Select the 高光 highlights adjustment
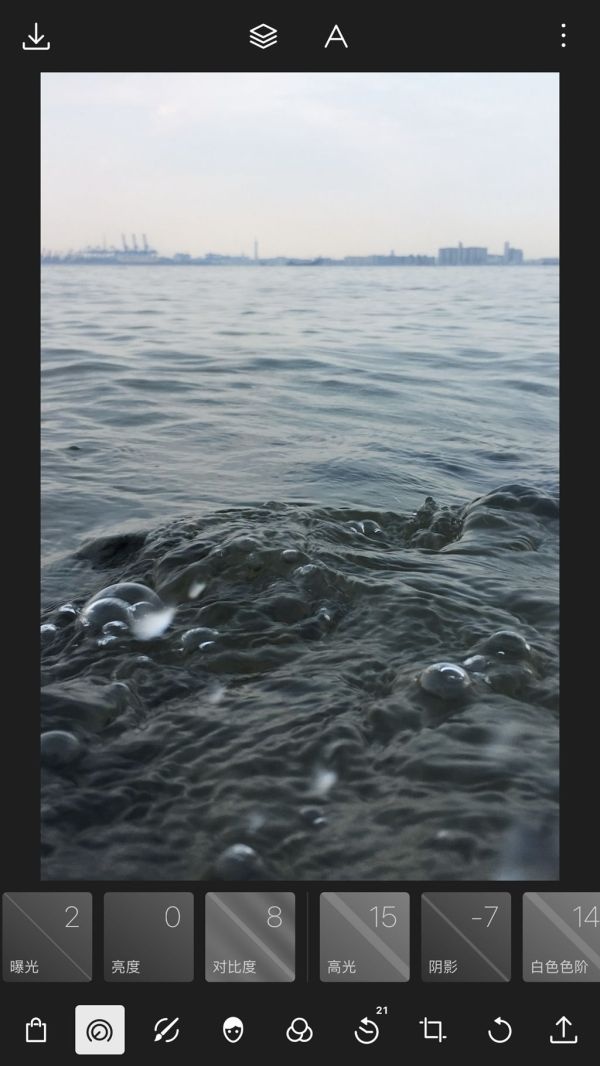This screenshot has height=1066, width=600. (x=364, y=937)
